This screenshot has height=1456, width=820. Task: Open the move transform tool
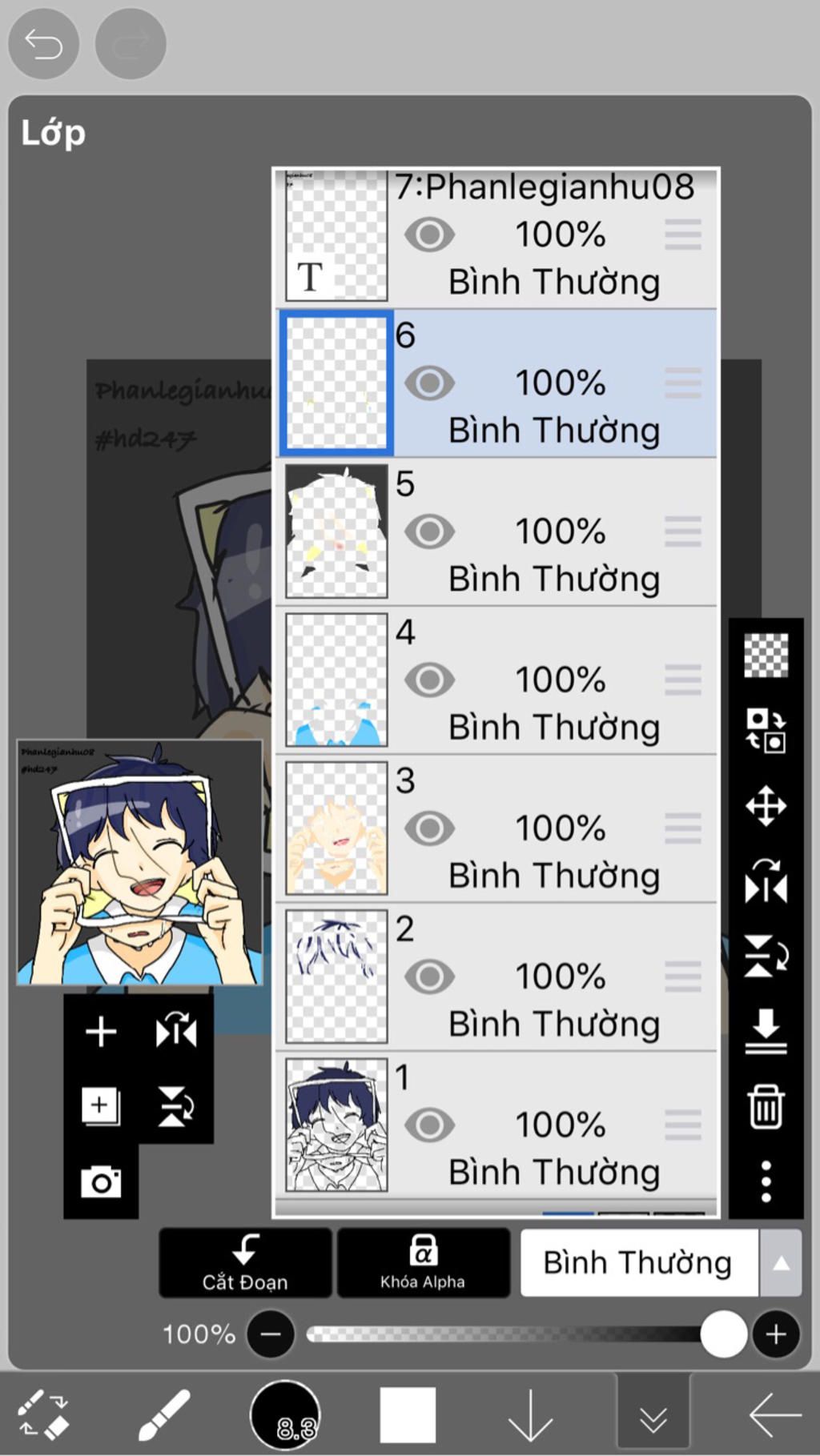[766, 805]
